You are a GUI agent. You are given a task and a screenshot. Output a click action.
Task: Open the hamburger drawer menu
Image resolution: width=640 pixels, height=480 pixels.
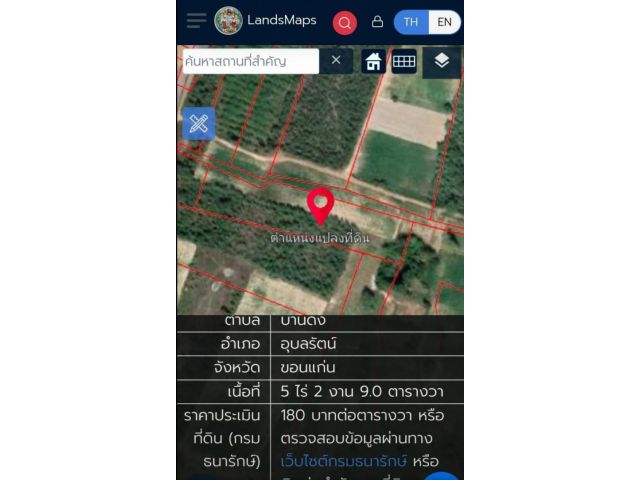point(196,21)
